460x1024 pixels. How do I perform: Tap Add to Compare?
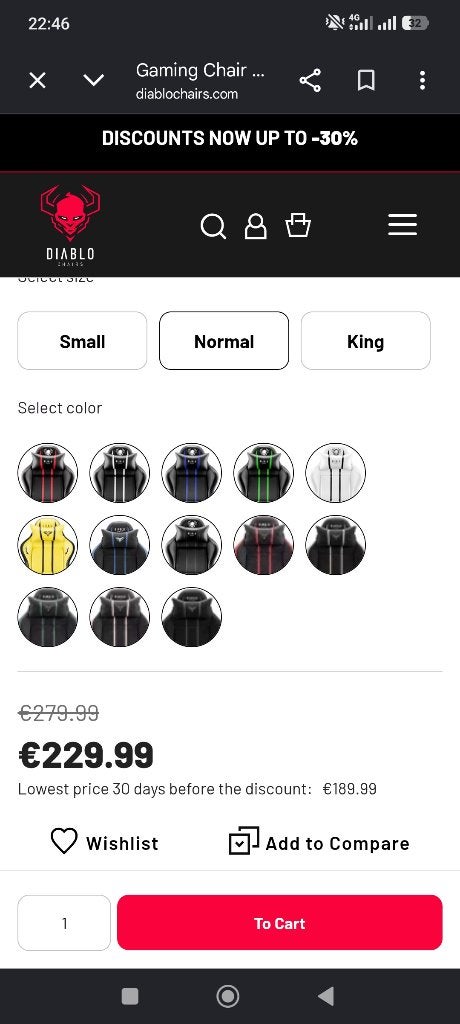click(319, 842)
